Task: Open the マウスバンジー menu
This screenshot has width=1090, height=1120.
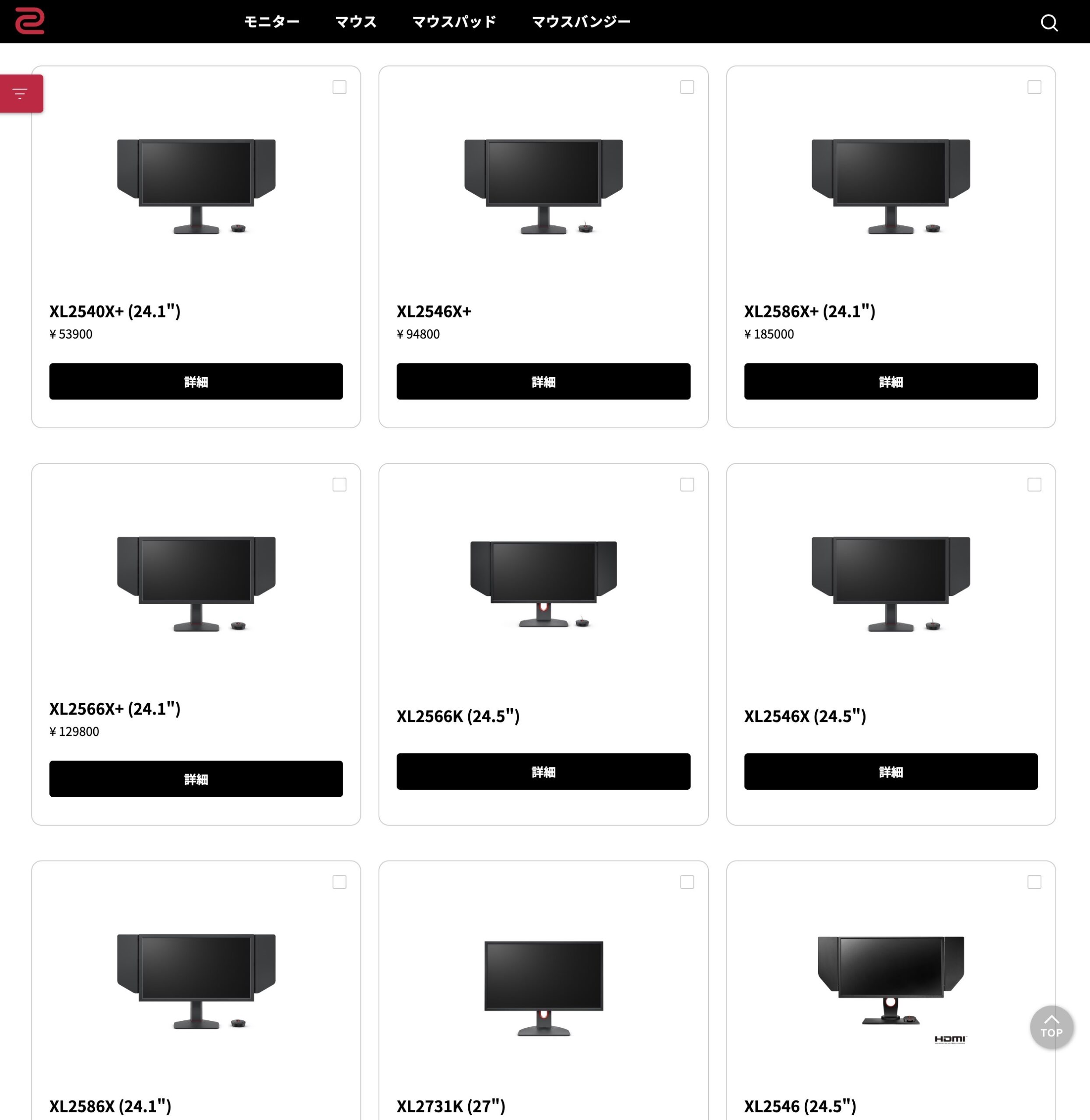Action: point(581,22)
